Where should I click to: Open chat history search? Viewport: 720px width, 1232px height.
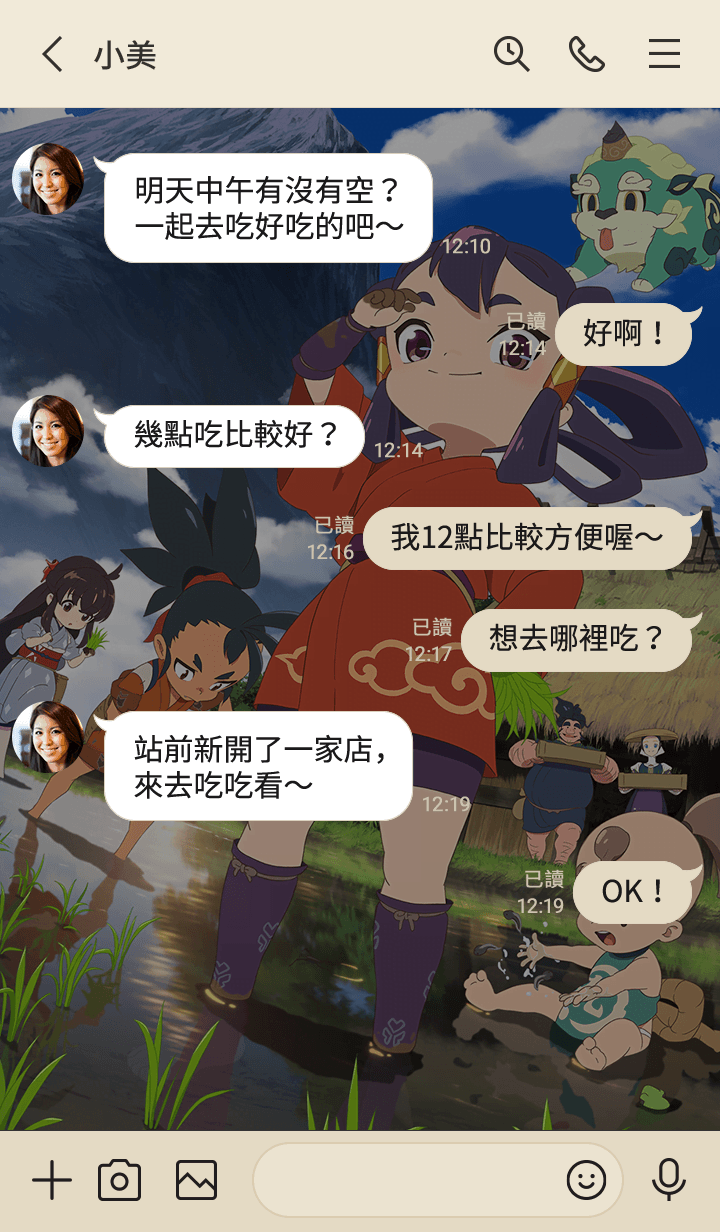pos(511,54)
